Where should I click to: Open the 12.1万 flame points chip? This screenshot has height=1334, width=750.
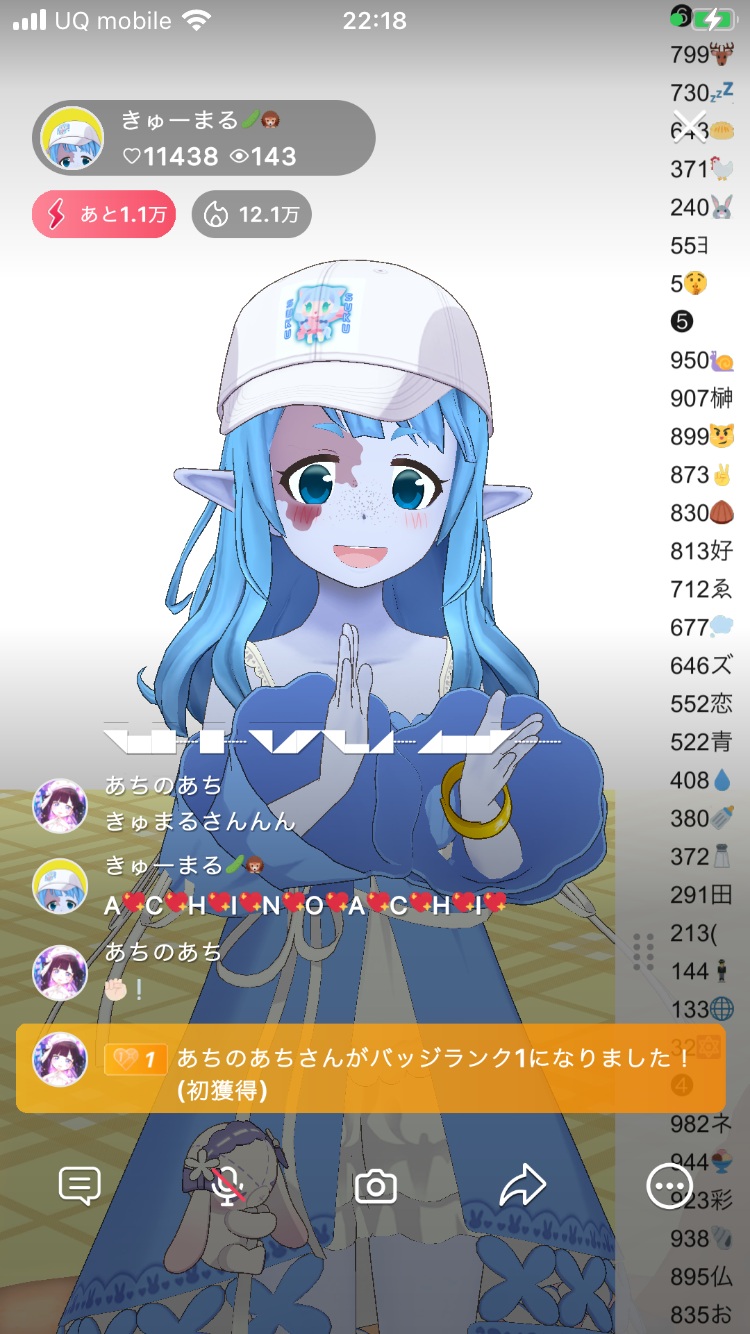pyautogui.click(x=251, y=215)
